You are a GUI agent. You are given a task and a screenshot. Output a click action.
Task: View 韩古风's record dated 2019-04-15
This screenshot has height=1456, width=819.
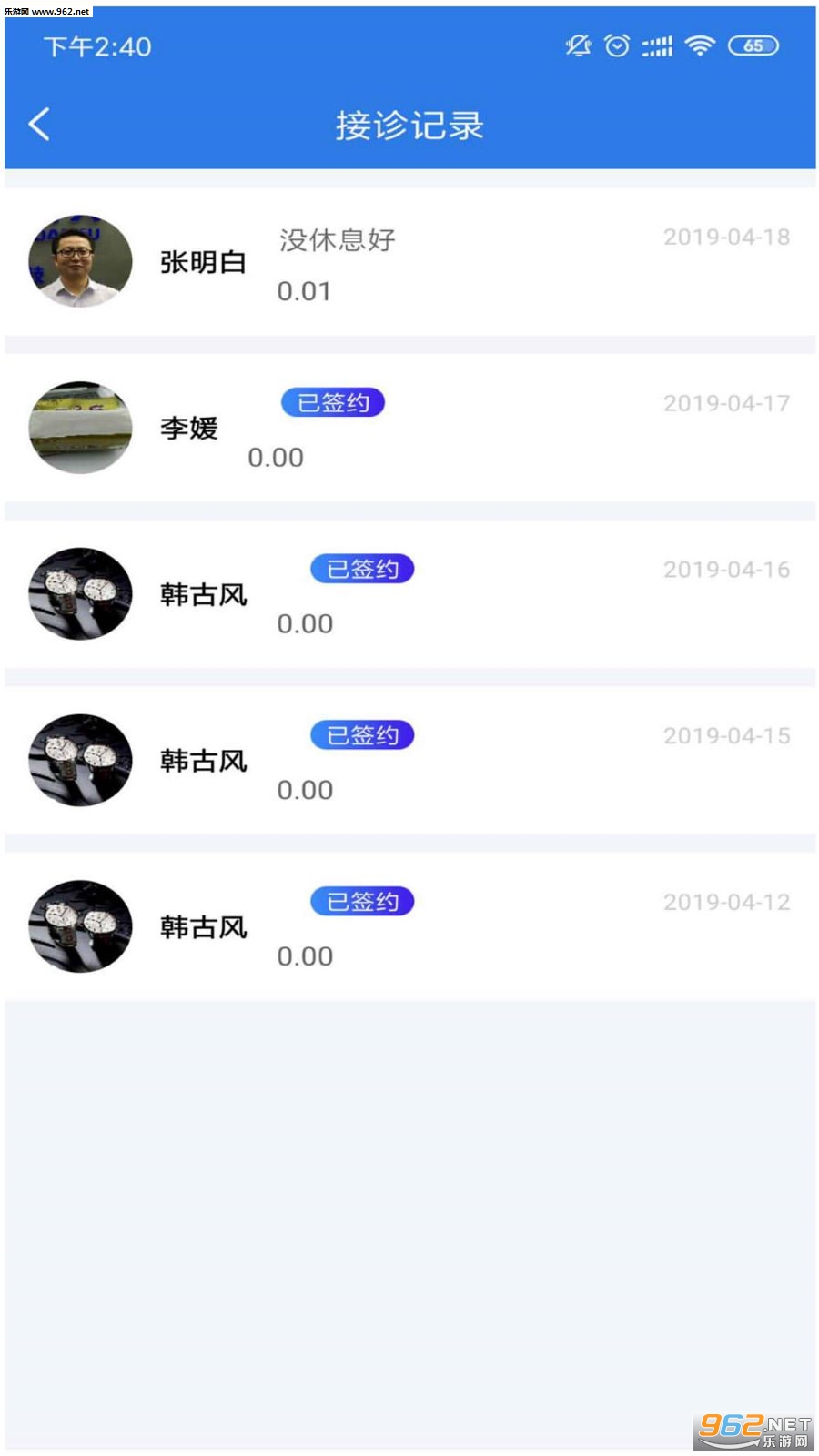(x=409, y=761)
